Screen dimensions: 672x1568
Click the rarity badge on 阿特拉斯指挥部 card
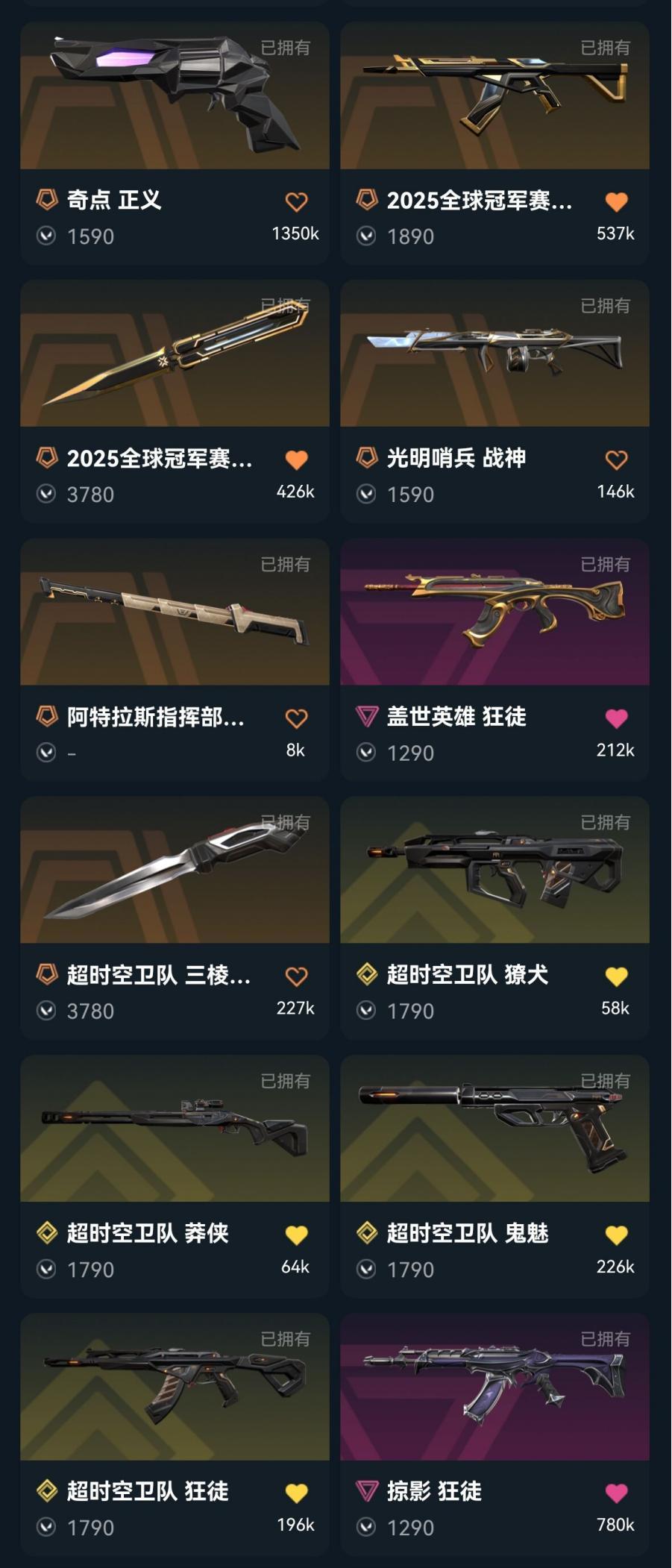[46, 716]
